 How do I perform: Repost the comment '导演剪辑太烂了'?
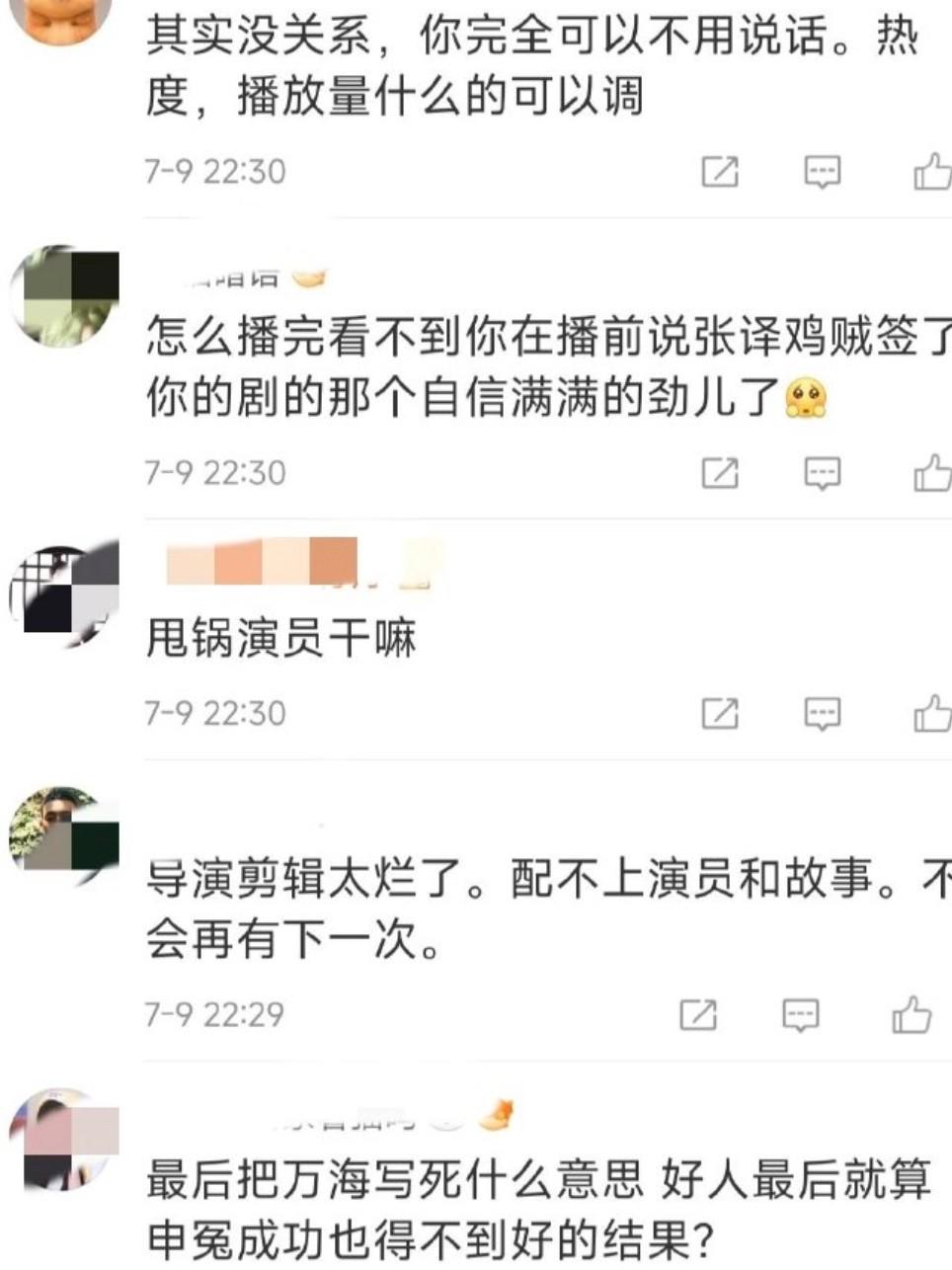[698, 1014]
